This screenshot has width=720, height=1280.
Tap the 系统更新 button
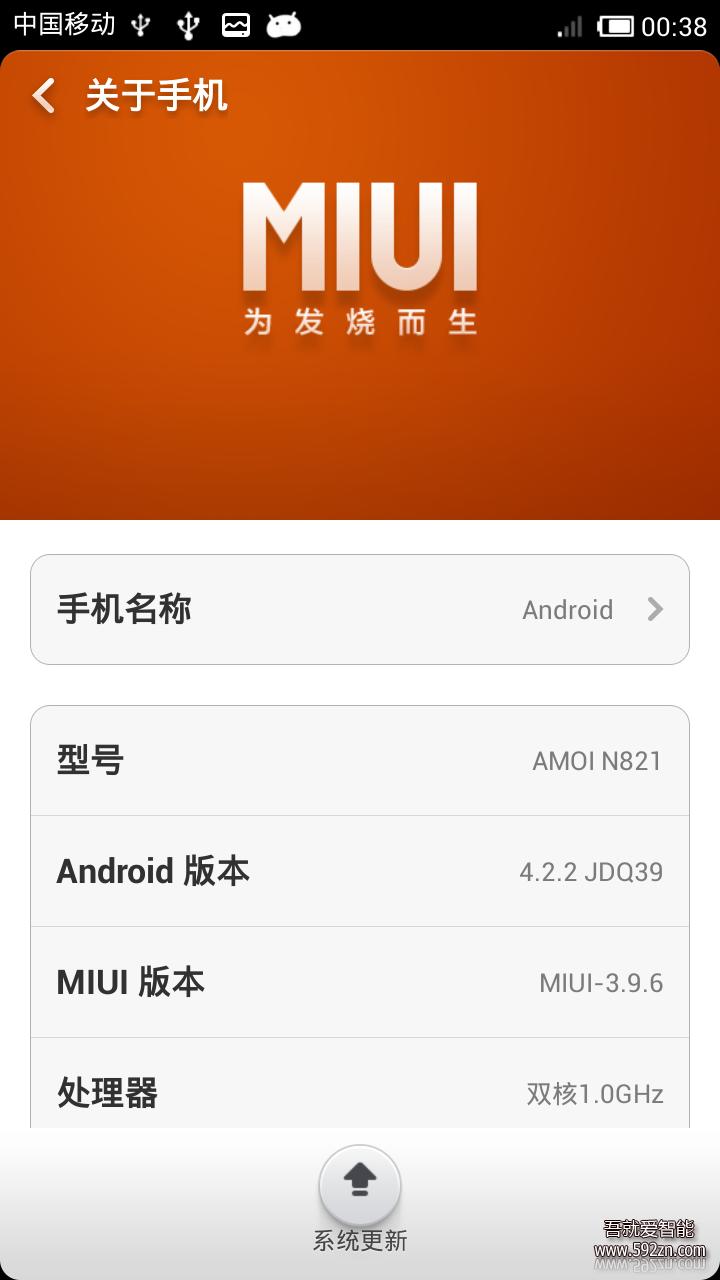(360, 1200)
